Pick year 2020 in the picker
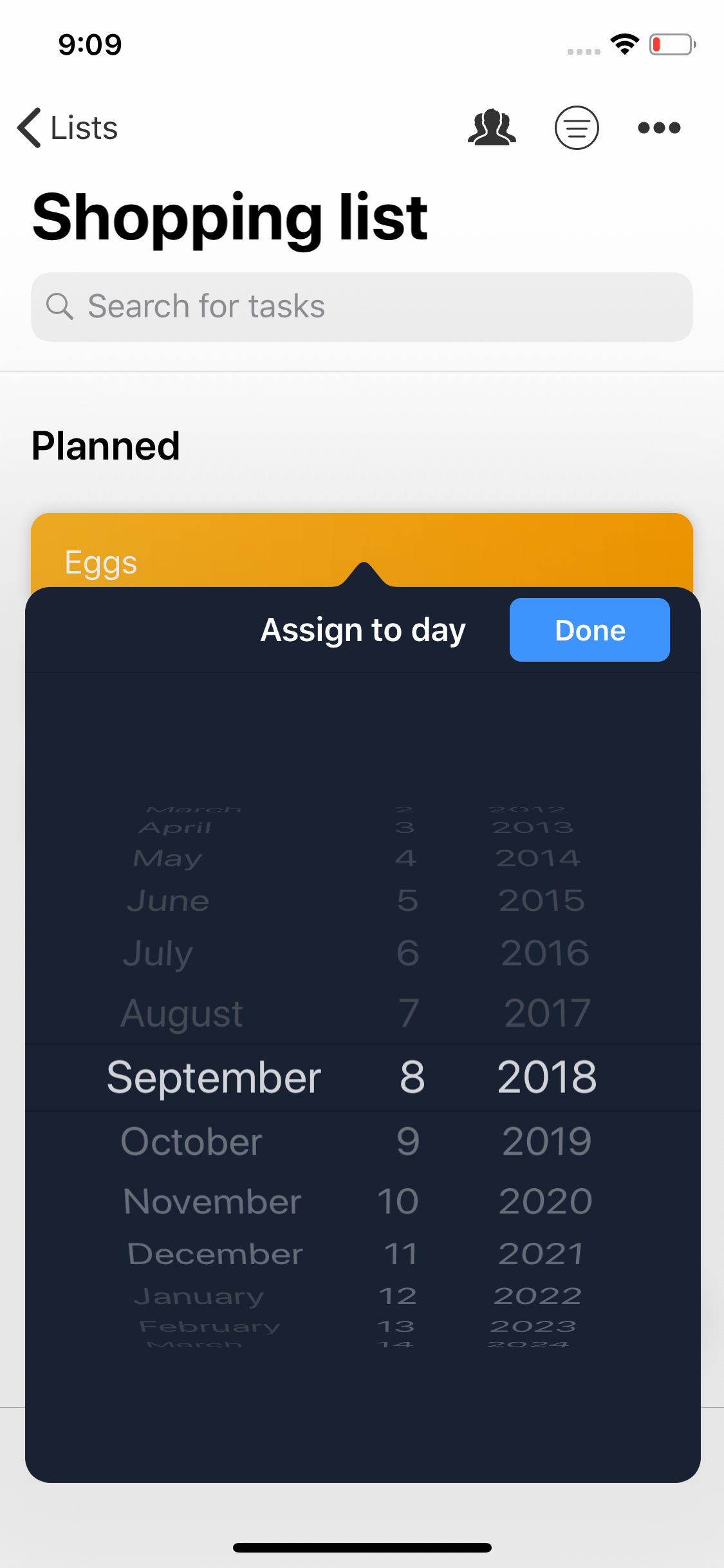724x1568 pixels. pyautogui.click(x=545, y=1202)
